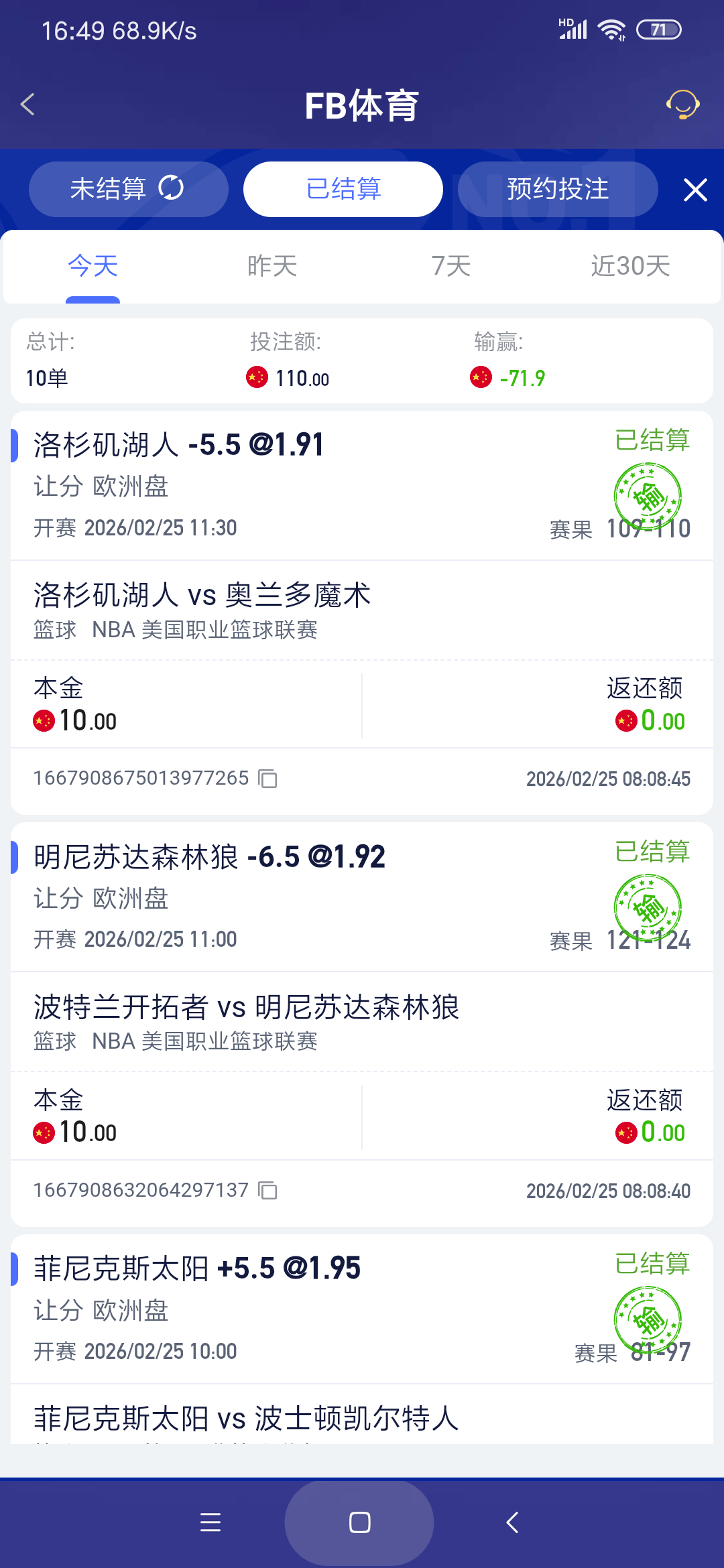Select the 7天 tab

(x=450, y=266)
